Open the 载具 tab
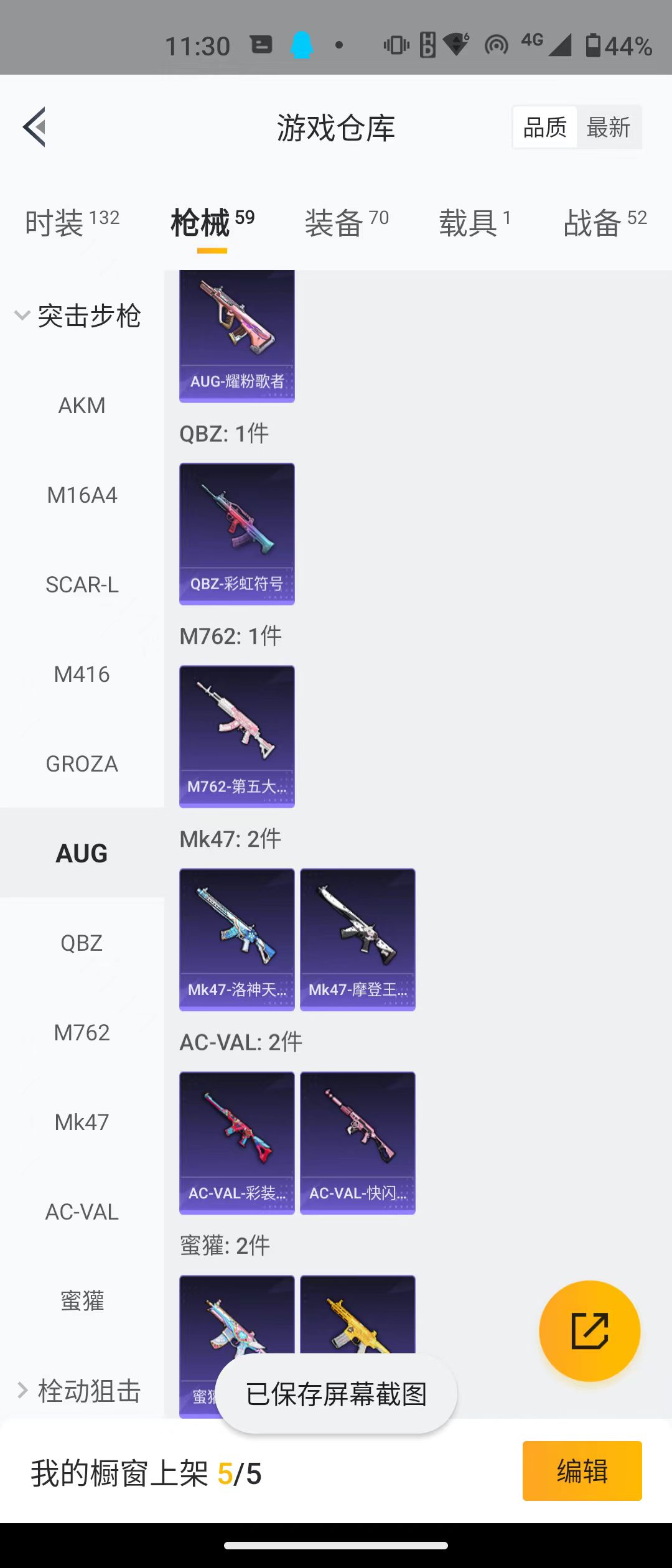This screenshot has height=1568, width=672. coord(475,223)
